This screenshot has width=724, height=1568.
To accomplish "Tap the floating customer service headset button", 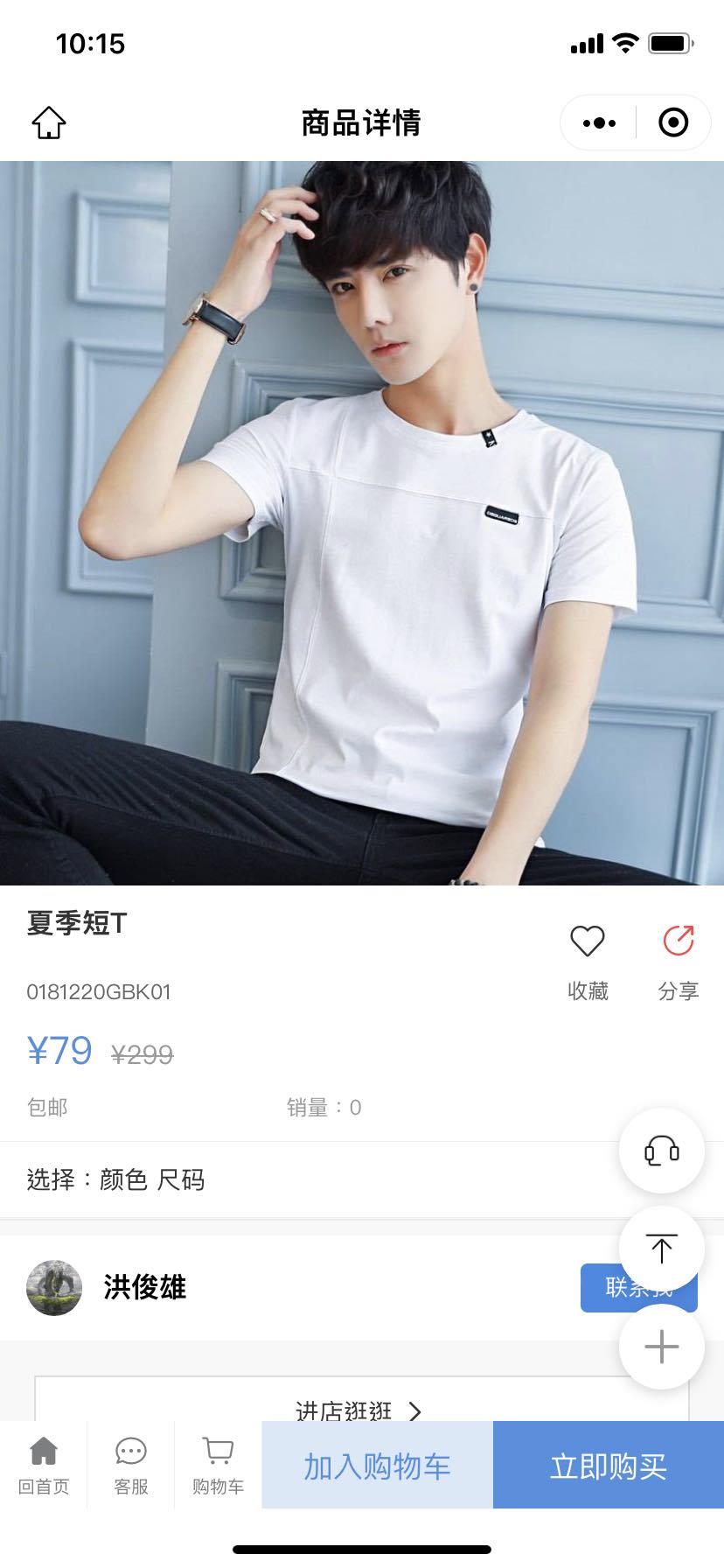I will coord(661,1151).
